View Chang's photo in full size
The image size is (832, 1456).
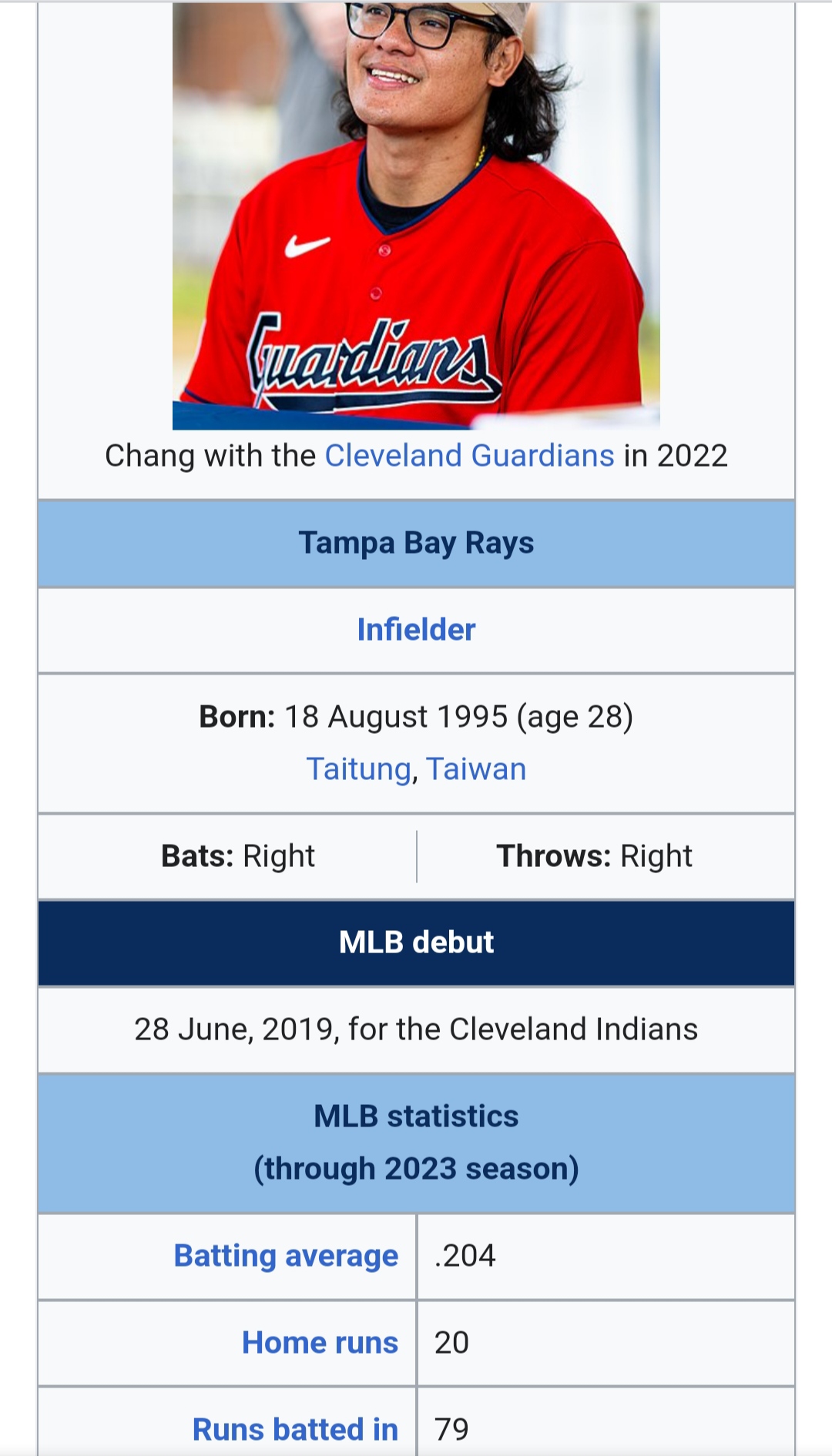(416, 216)
